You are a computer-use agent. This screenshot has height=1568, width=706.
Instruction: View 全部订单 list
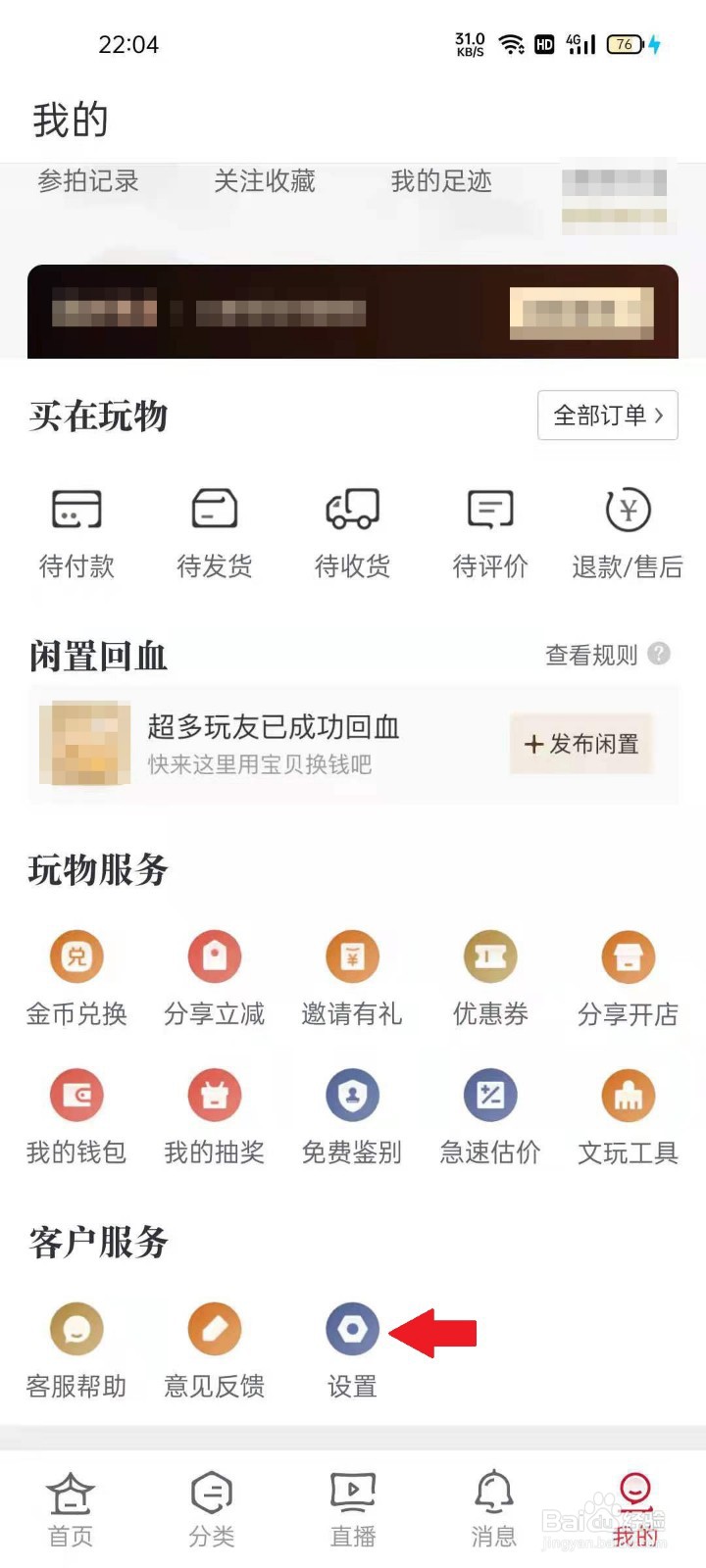(x=608, y=416)
